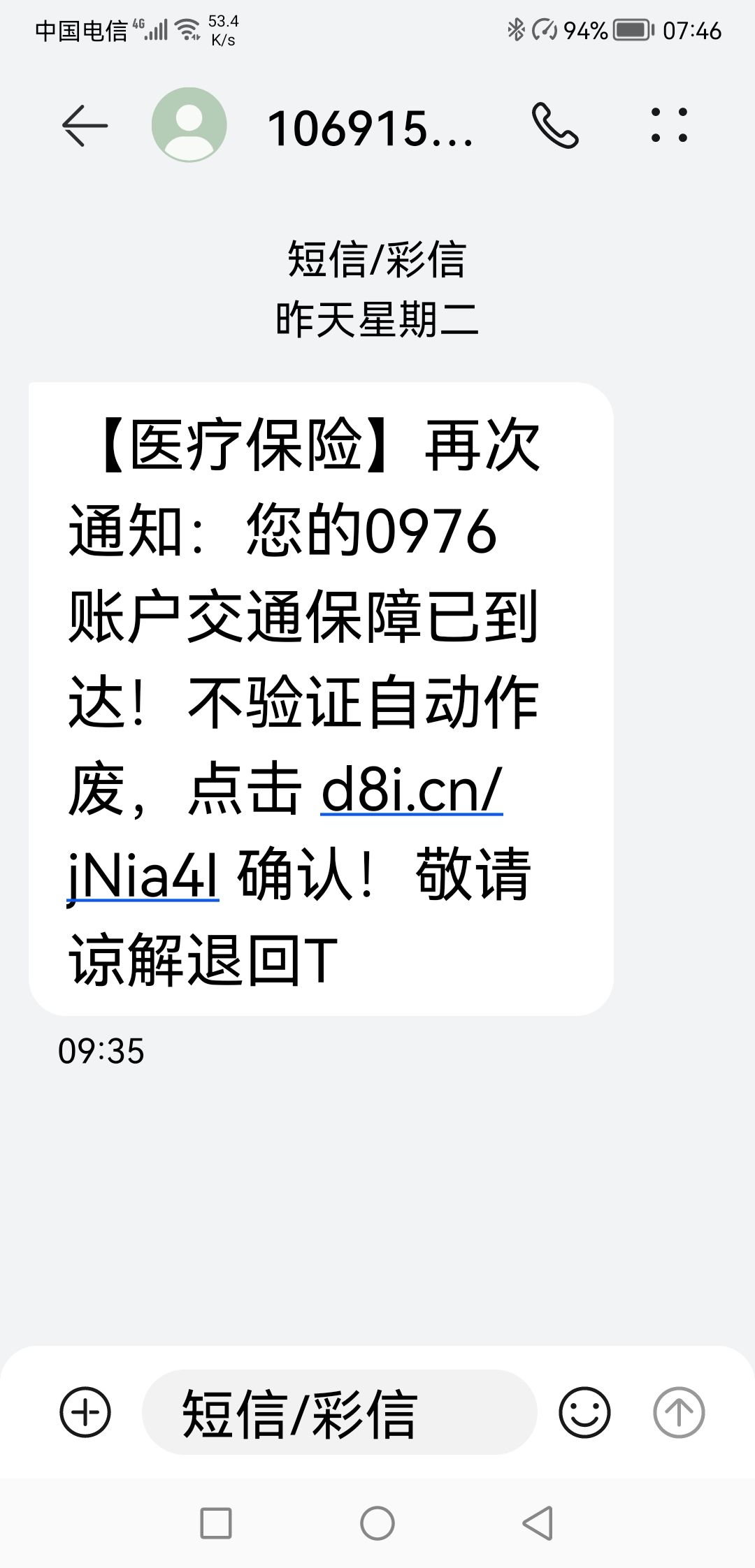Call the 106915 sender number
The width and height of the screenshot is (755, 1568).
[555, 126]
